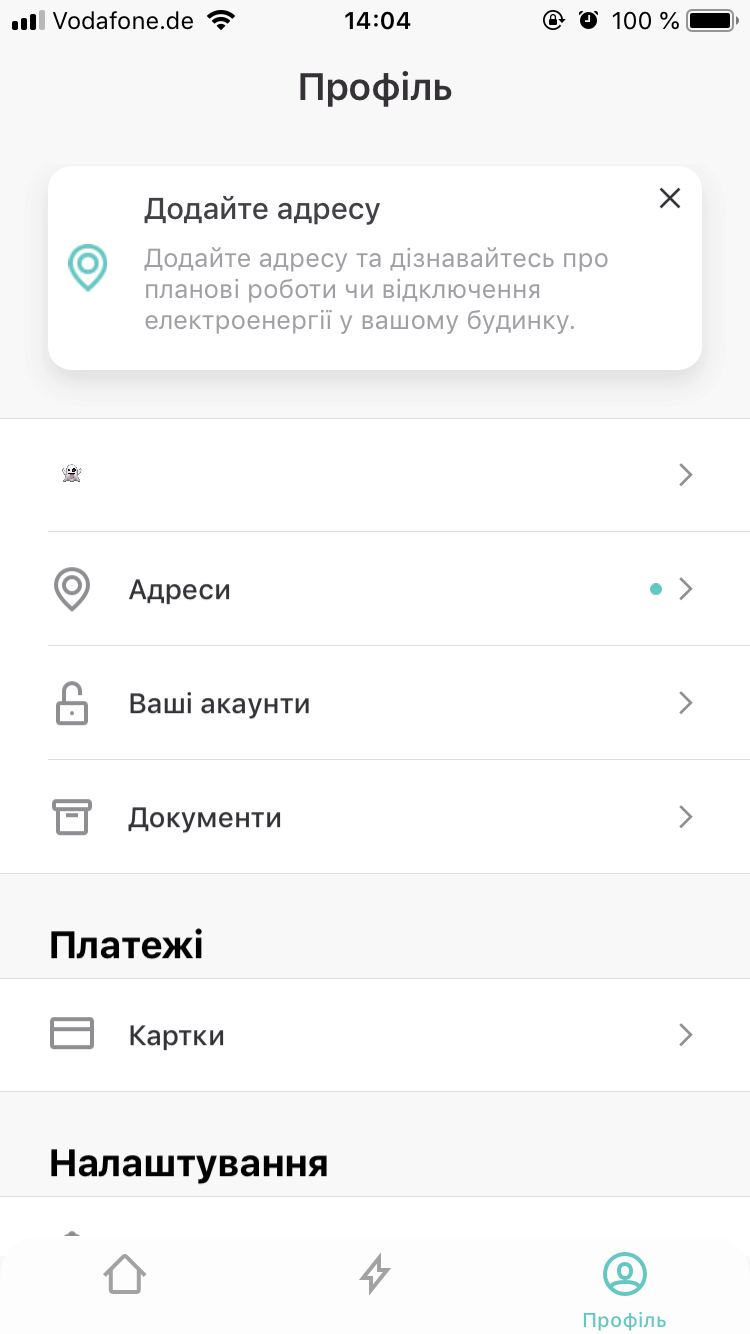The height and width of the screenshot is (1334, 750).
Task: Open the user profile row with ghost avatar
Action: click(x=375, y=475)
